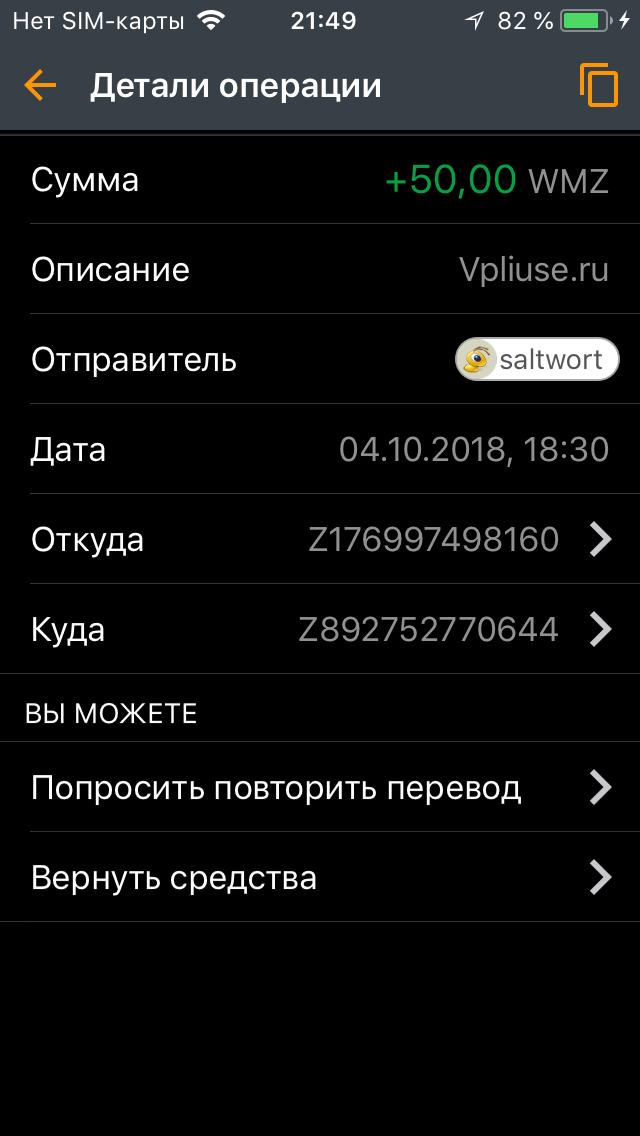Select Попросить повторить перевод
The image size is (640, 1136).
coord(320,787)
